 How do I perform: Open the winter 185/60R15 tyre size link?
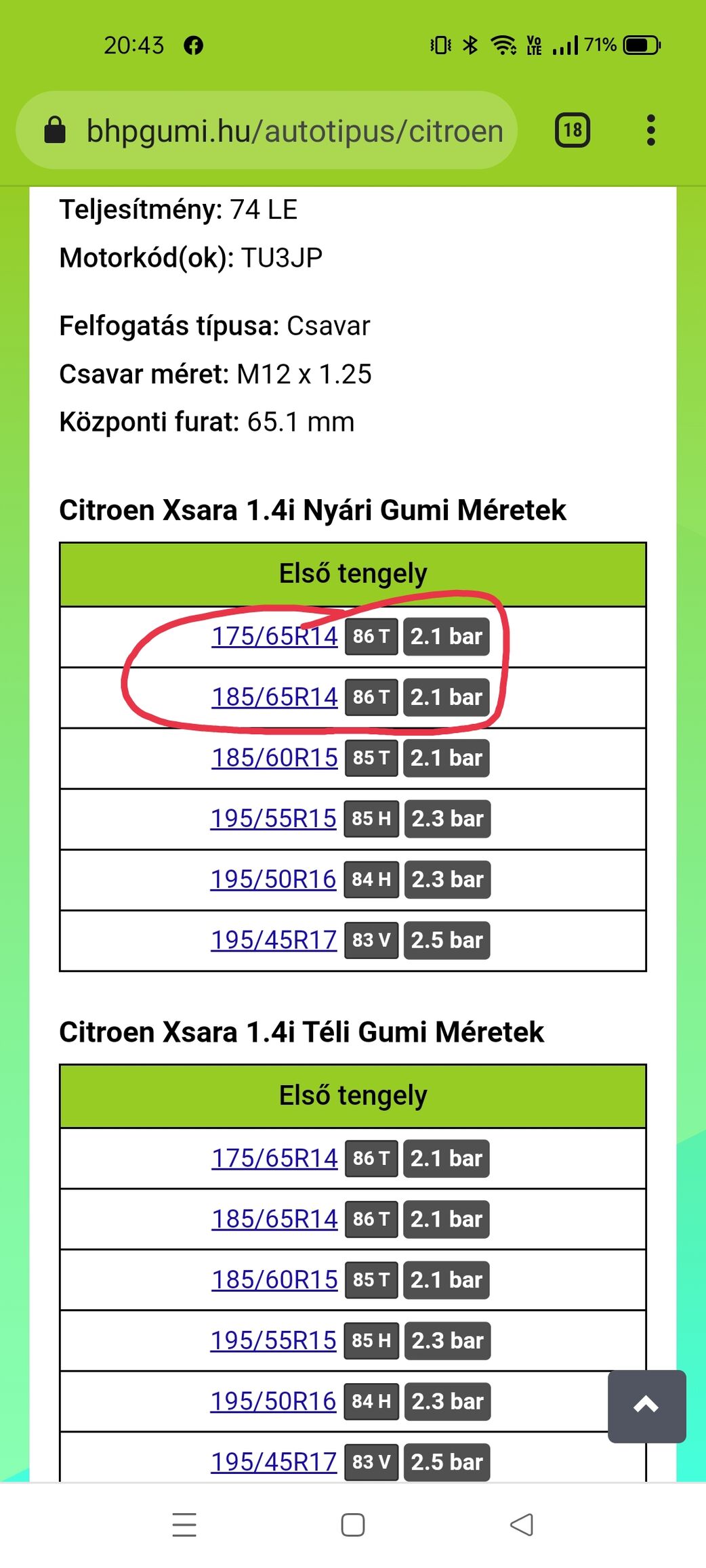click(x=274, y=1279)
